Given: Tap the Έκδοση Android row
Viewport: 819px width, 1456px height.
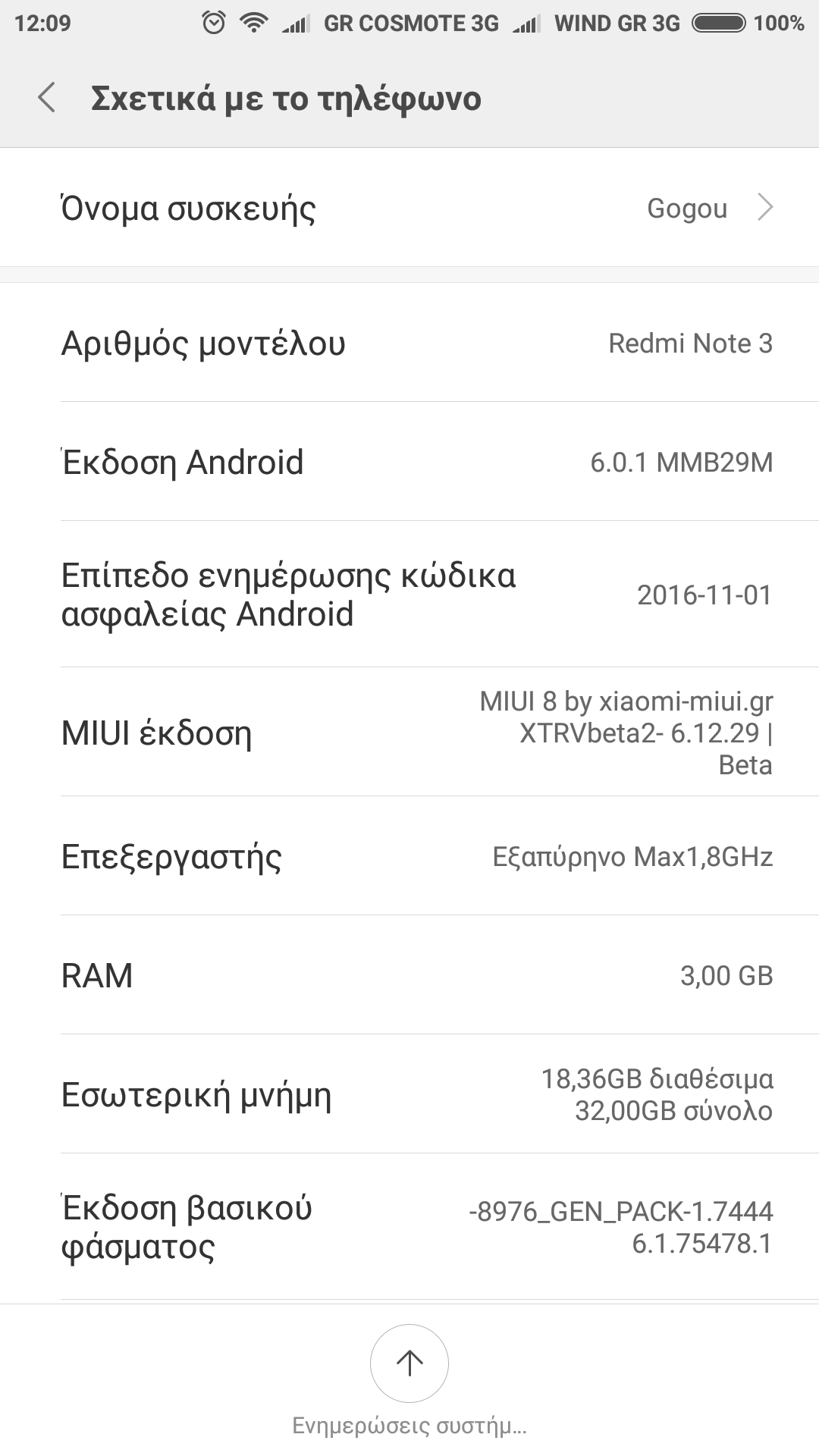Looking at the screenshot, I should pos(409,462).
